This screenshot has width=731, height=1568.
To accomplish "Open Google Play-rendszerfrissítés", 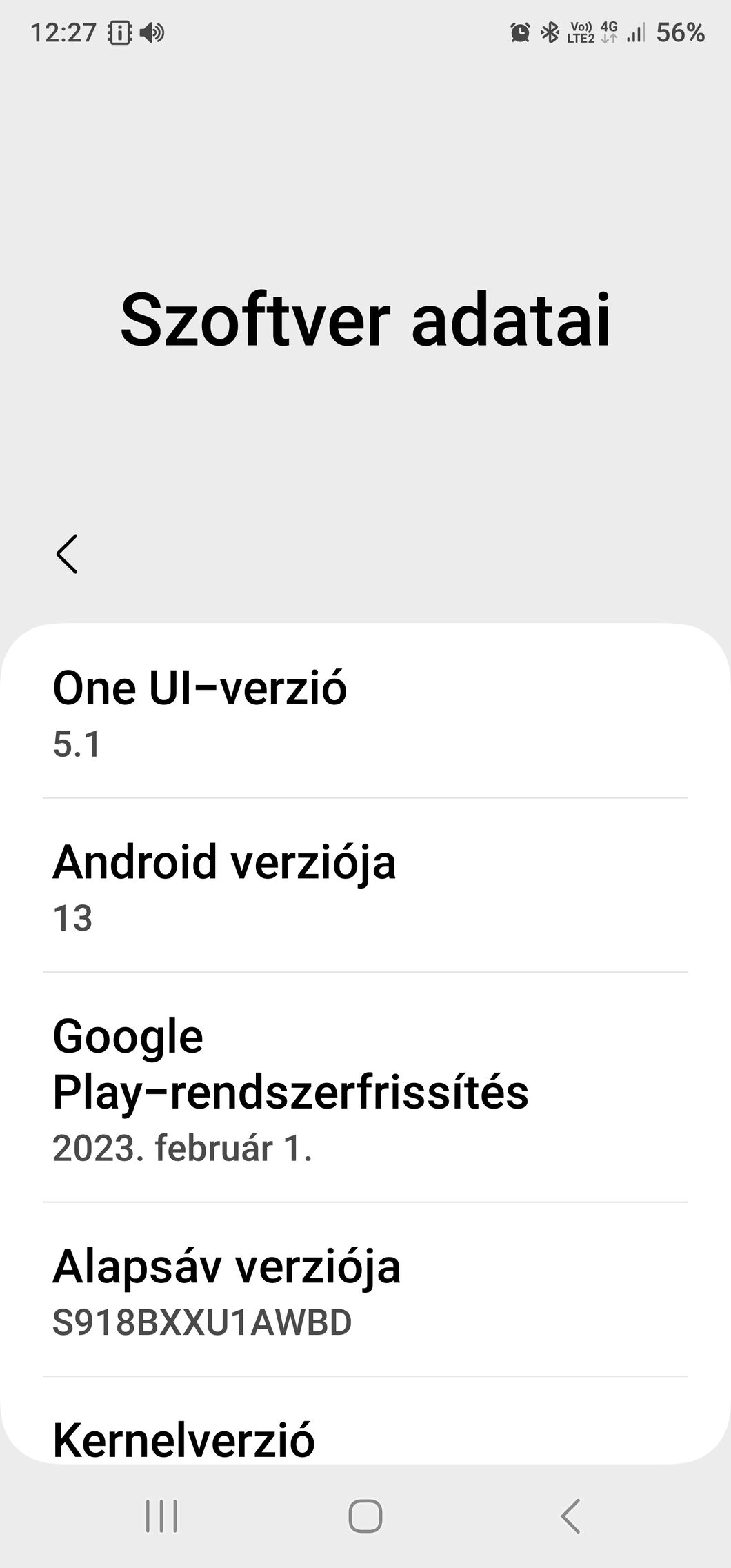I will [365, 1089].
